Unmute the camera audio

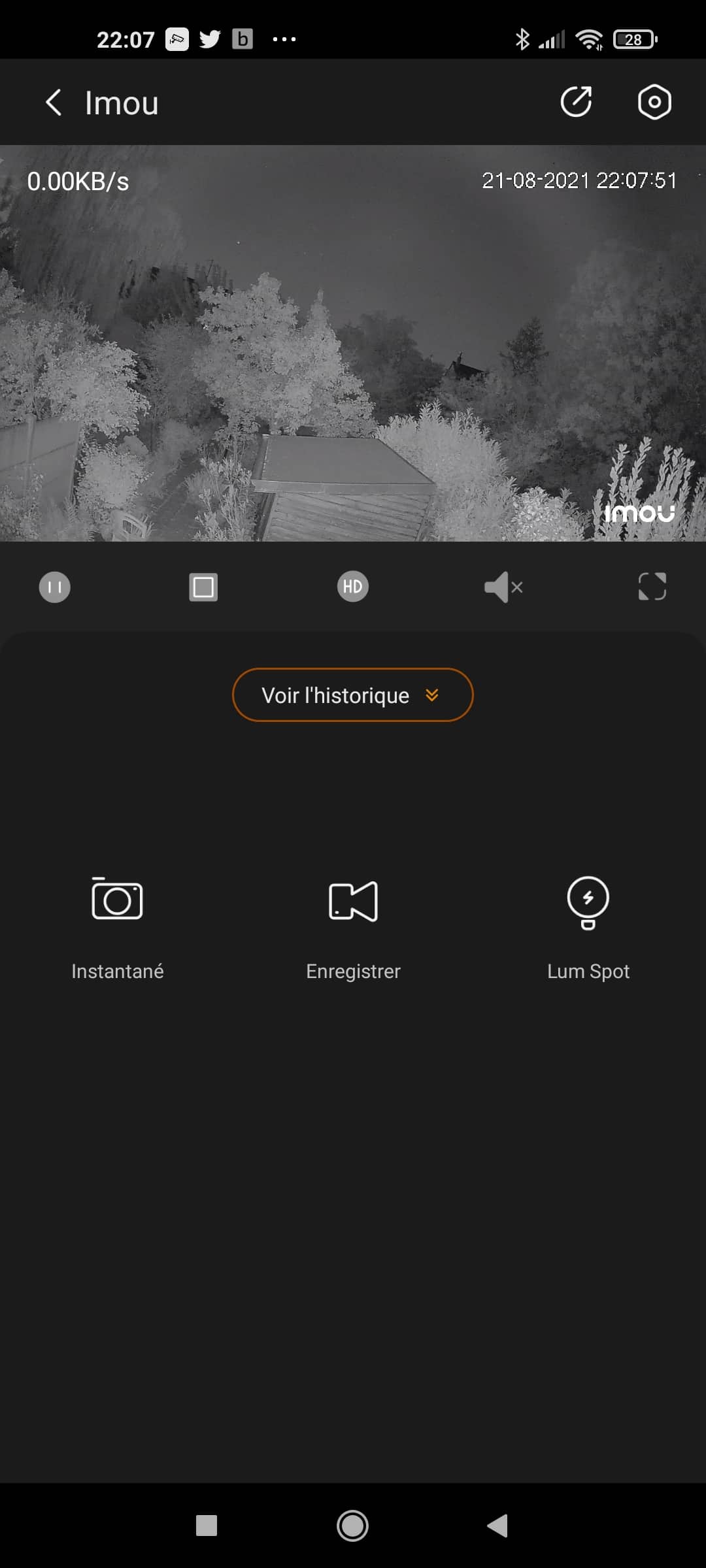[x=503, y=587]
